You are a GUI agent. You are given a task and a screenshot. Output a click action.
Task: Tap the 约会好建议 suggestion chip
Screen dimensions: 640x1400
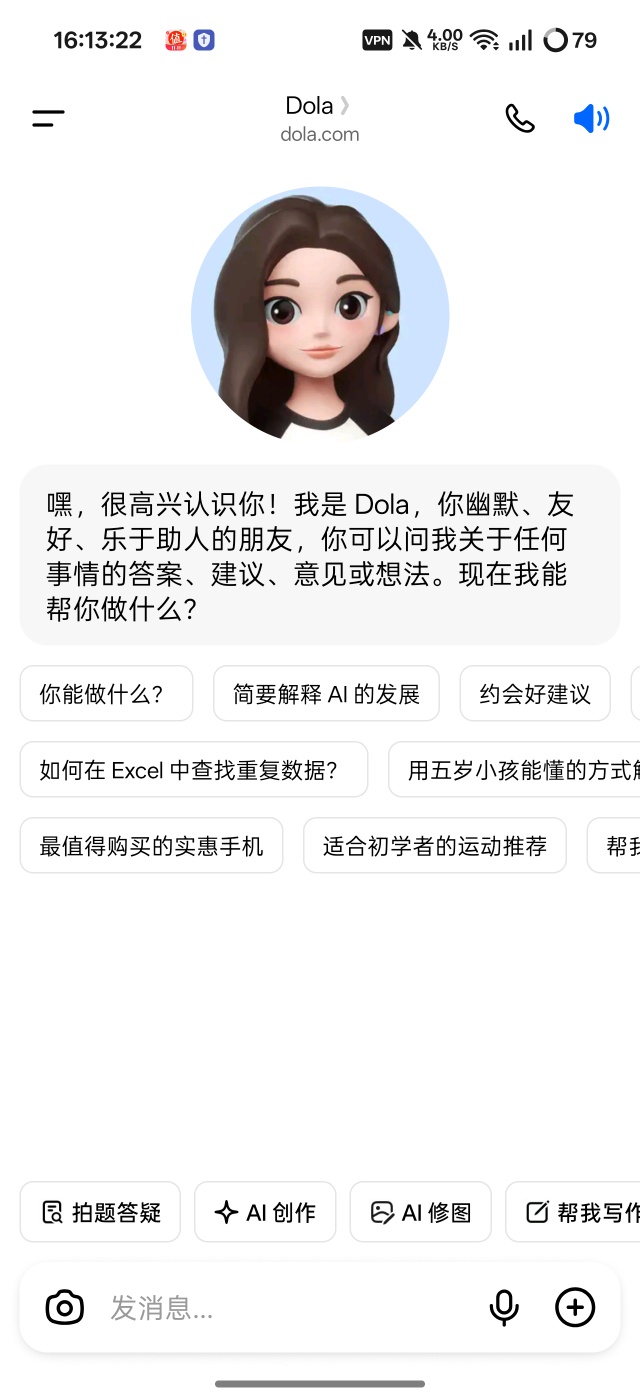(535, 694)
